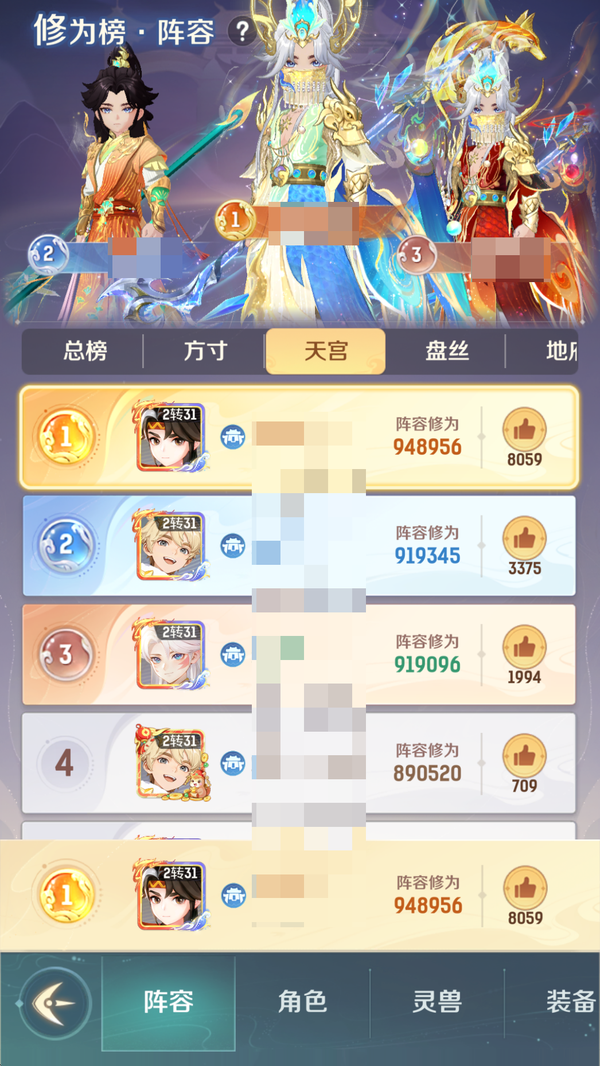This screenshot has width=600, height=1066.
Task: Select the 天宫 tab
Action: tap(325, 351)
